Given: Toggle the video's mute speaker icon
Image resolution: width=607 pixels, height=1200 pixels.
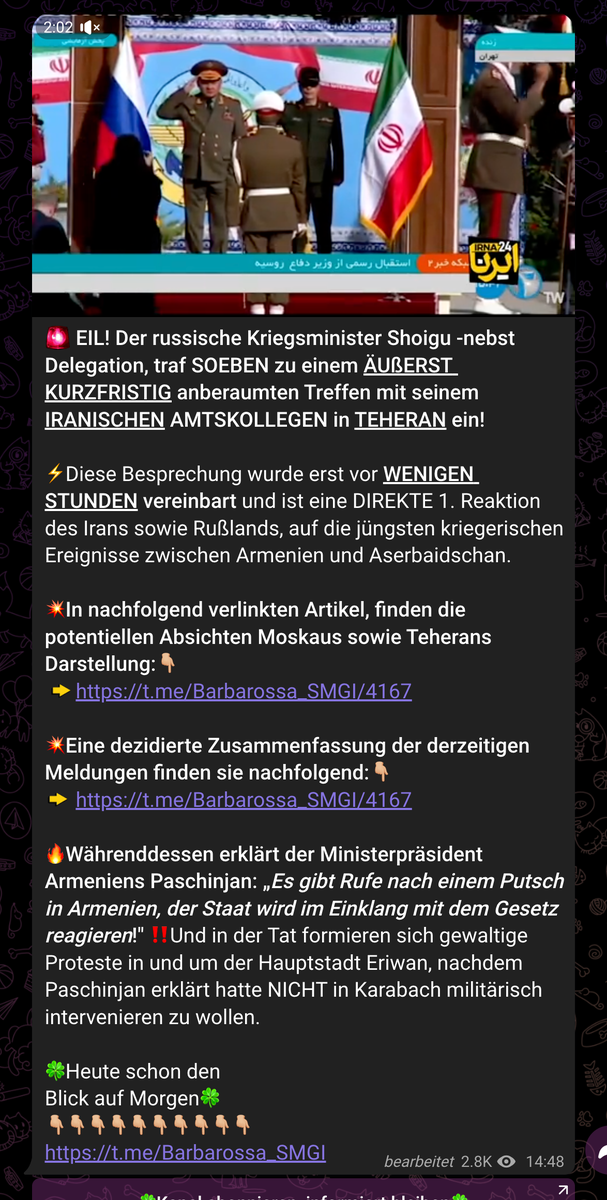Looking at the screenshot, I should click(90, 27).
